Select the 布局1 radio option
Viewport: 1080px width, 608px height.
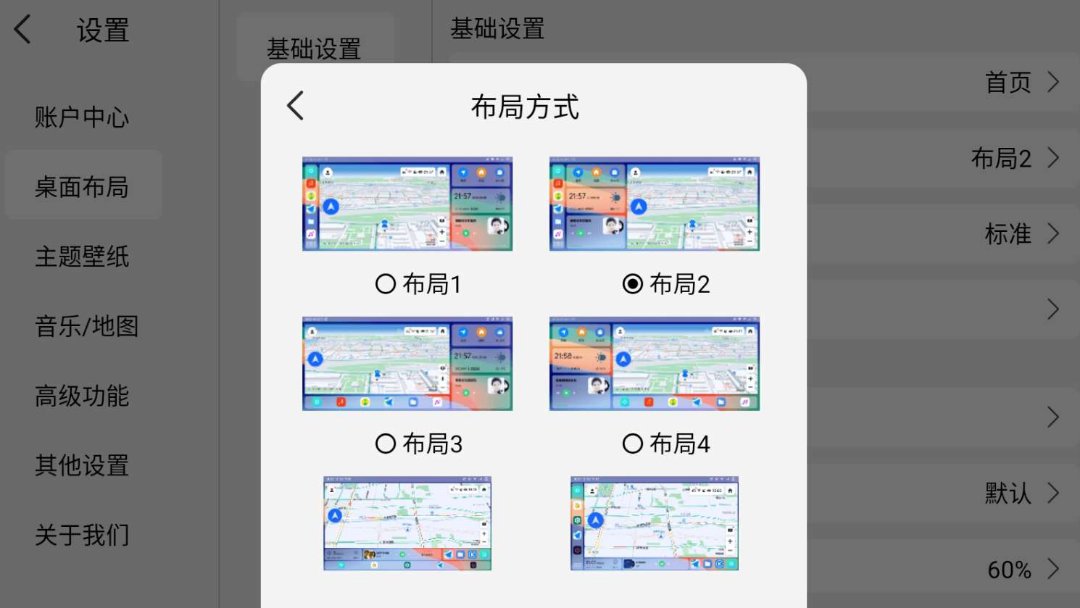point(386,284)
